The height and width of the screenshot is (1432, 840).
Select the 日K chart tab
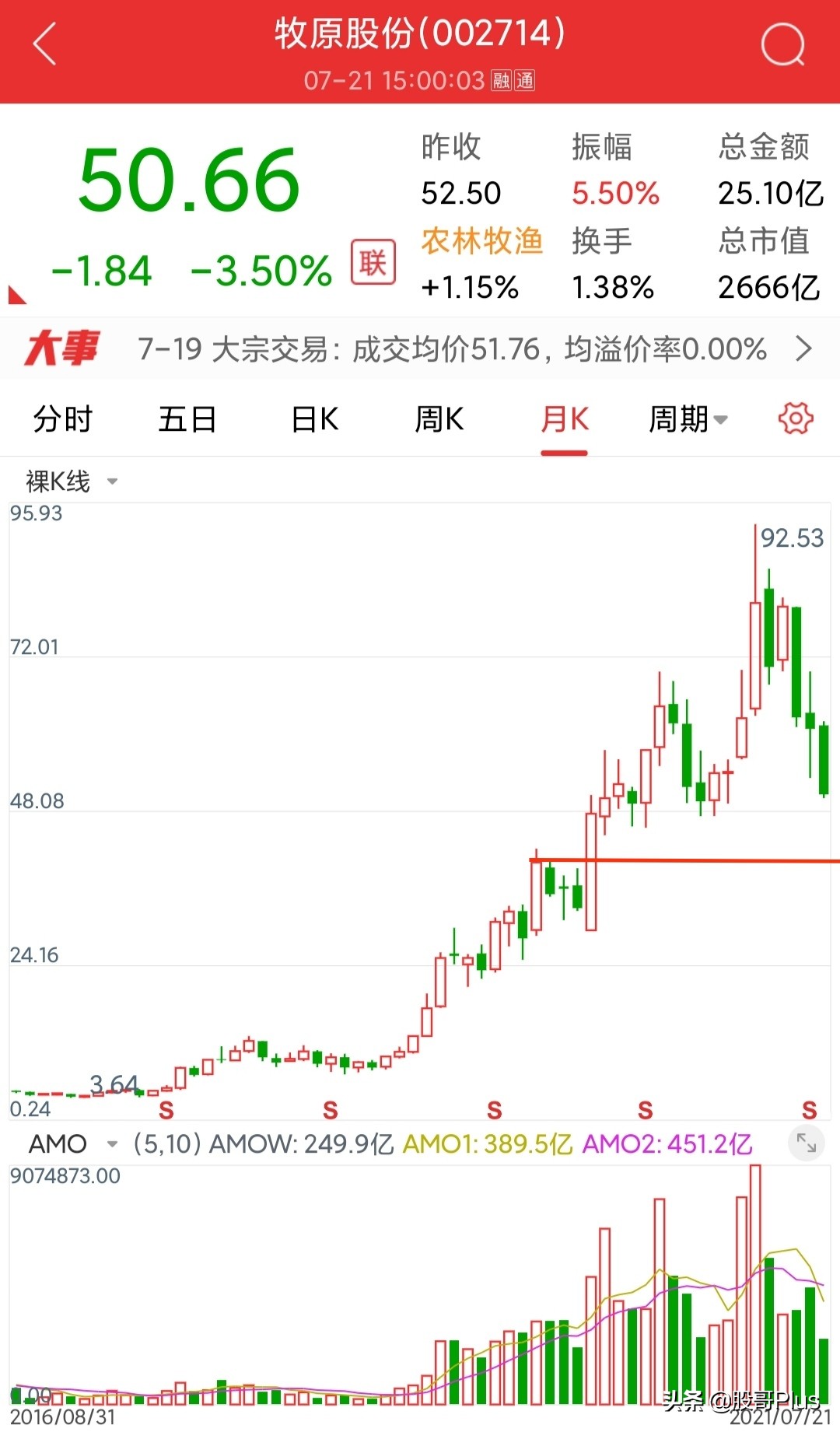click(x=315, y=419)
